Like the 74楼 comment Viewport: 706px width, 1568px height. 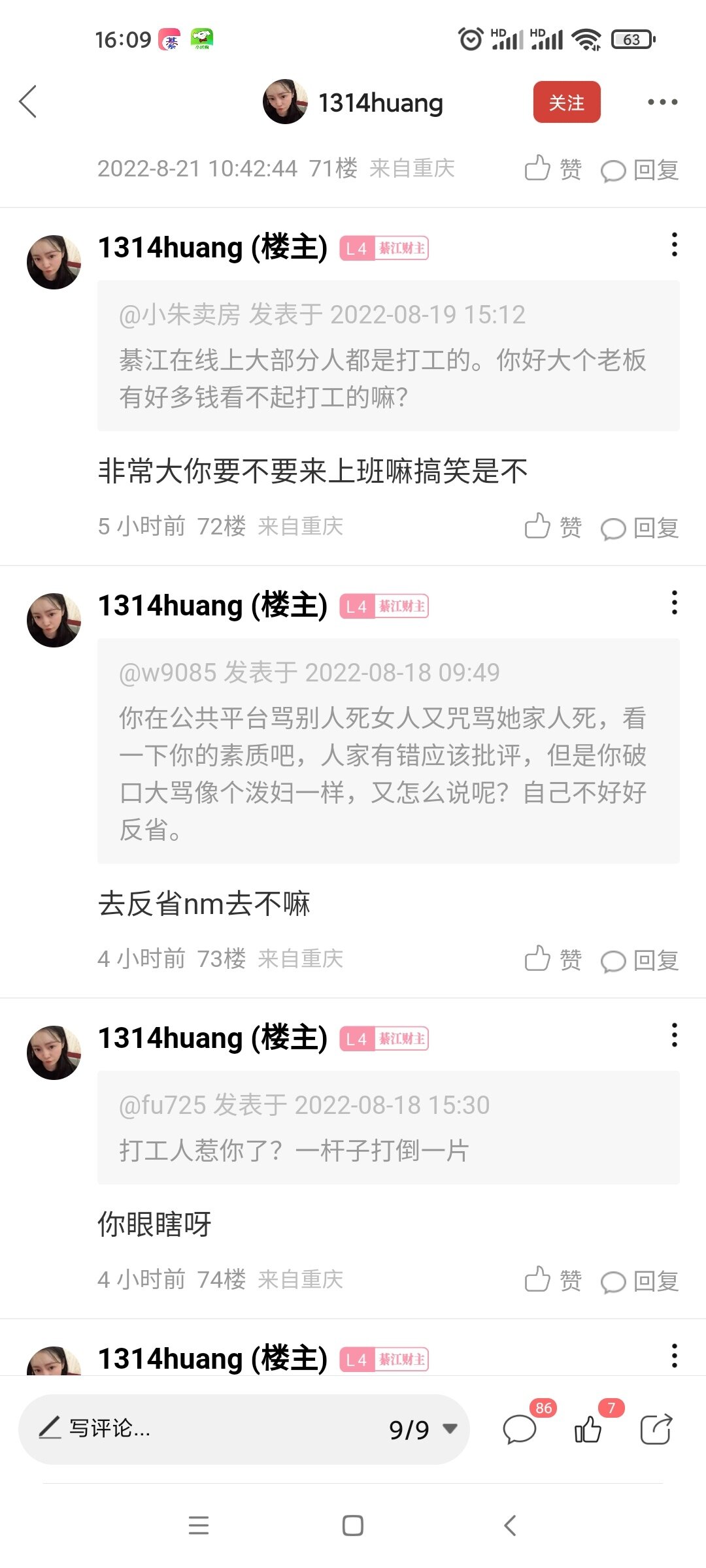[552, 1281]
